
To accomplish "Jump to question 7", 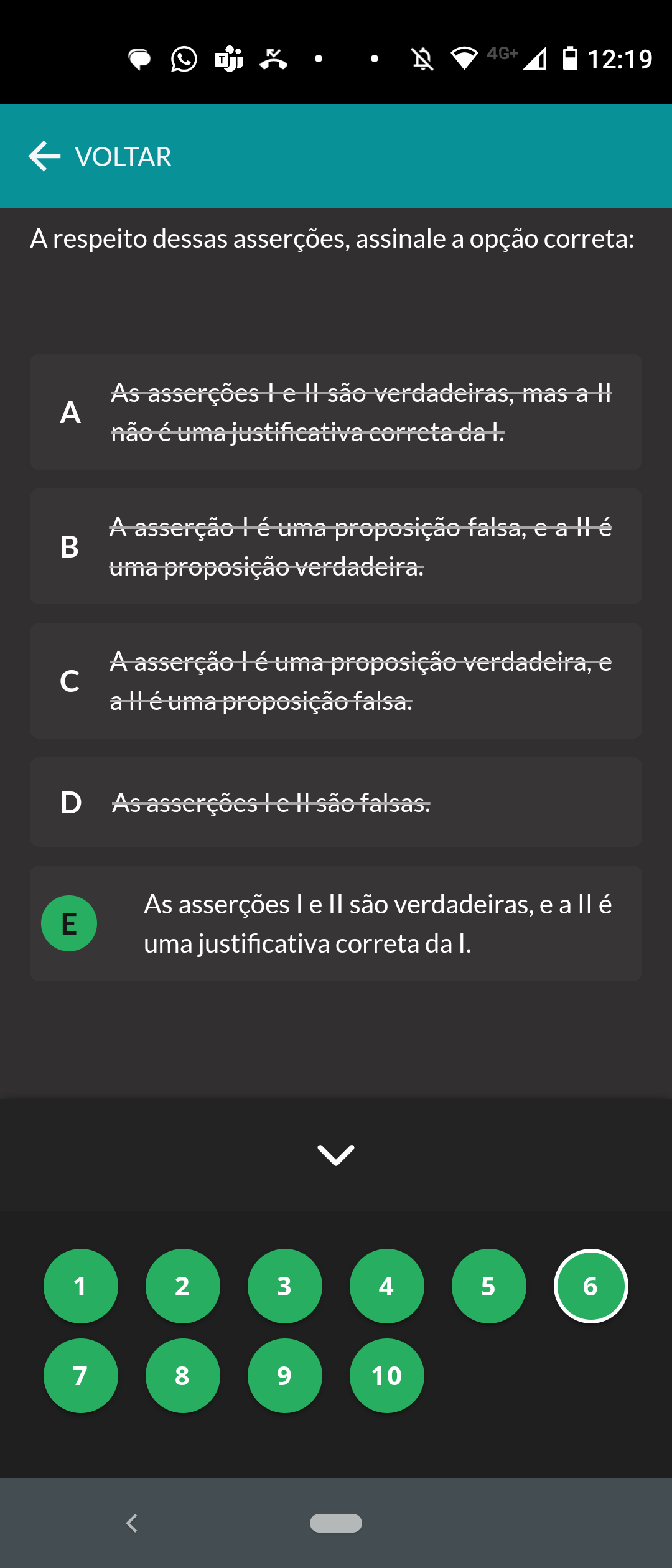I will pos(80,1376).
